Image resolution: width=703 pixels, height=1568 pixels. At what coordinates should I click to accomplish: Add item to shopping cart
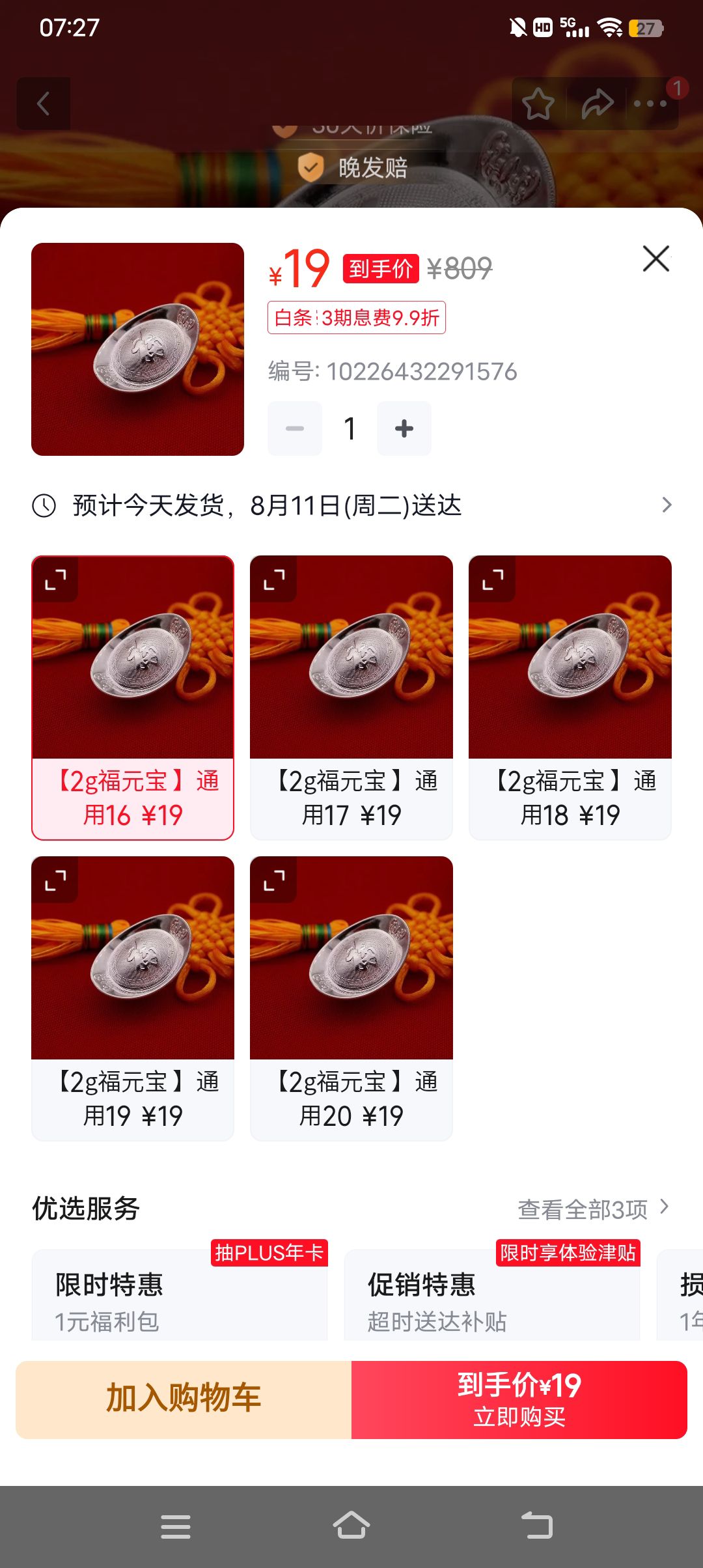184,1400
